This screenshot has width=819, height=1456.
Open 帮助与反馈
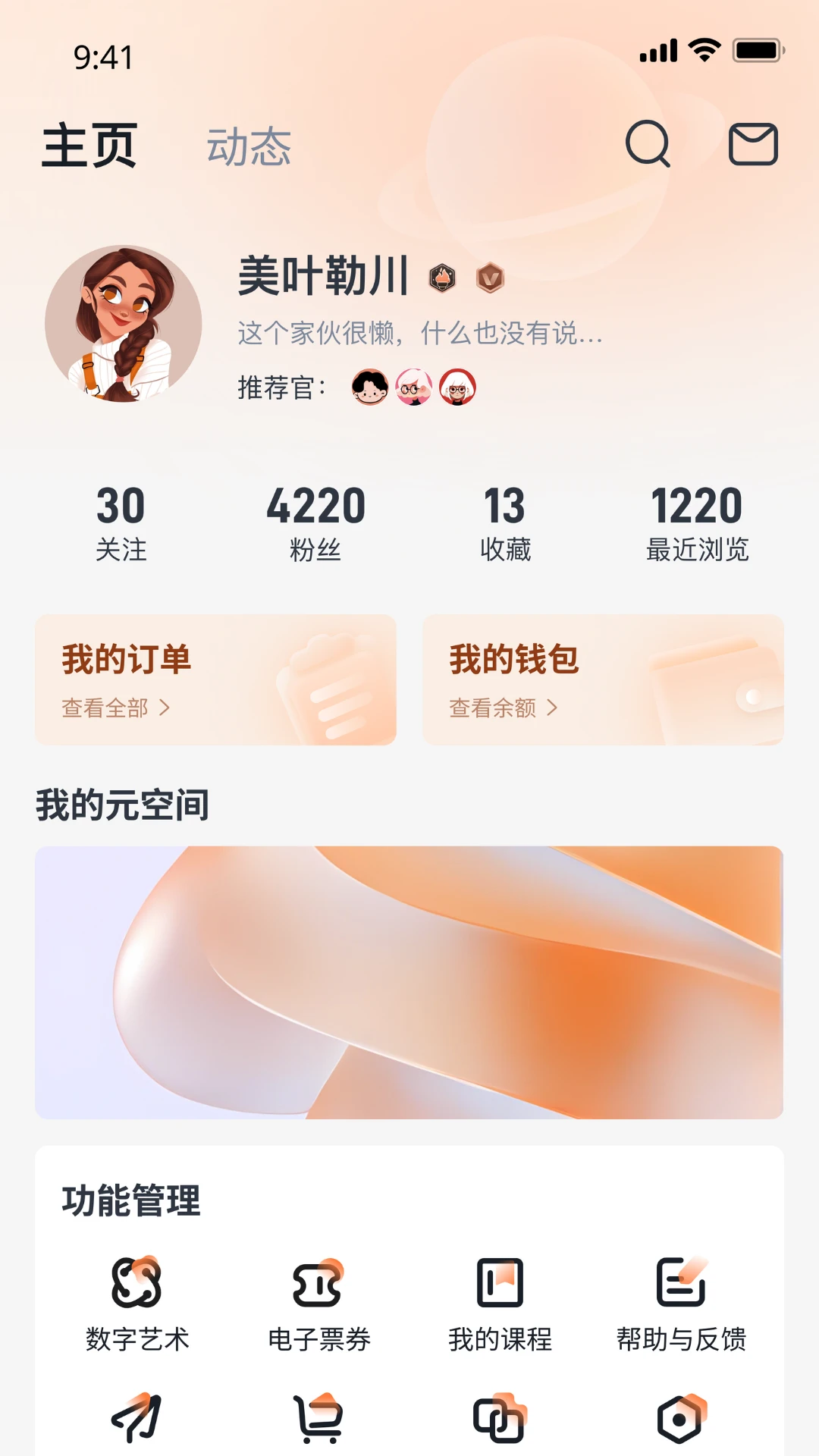coord(681,1304)
